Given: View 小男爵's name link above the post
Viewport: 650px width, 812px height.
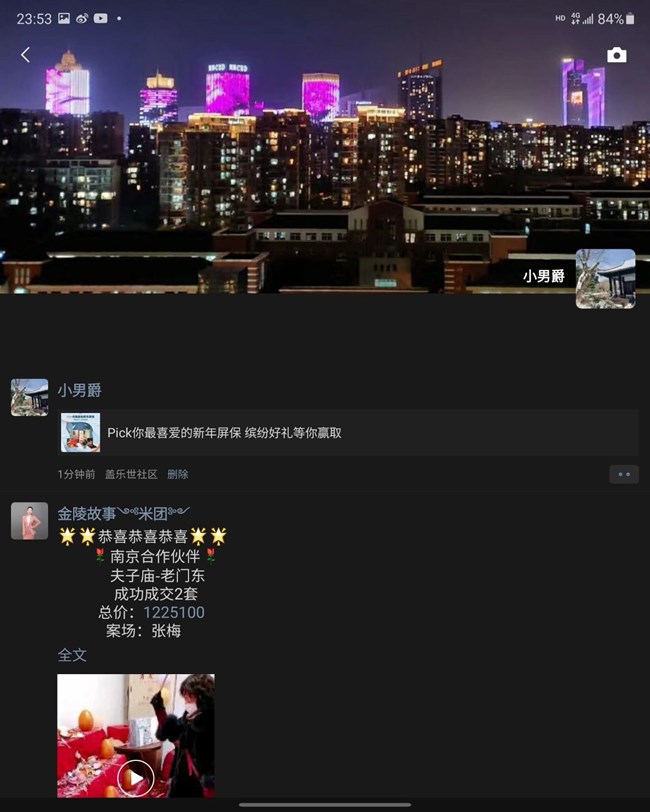Looking at the screenshot, I should pos(79,390).
